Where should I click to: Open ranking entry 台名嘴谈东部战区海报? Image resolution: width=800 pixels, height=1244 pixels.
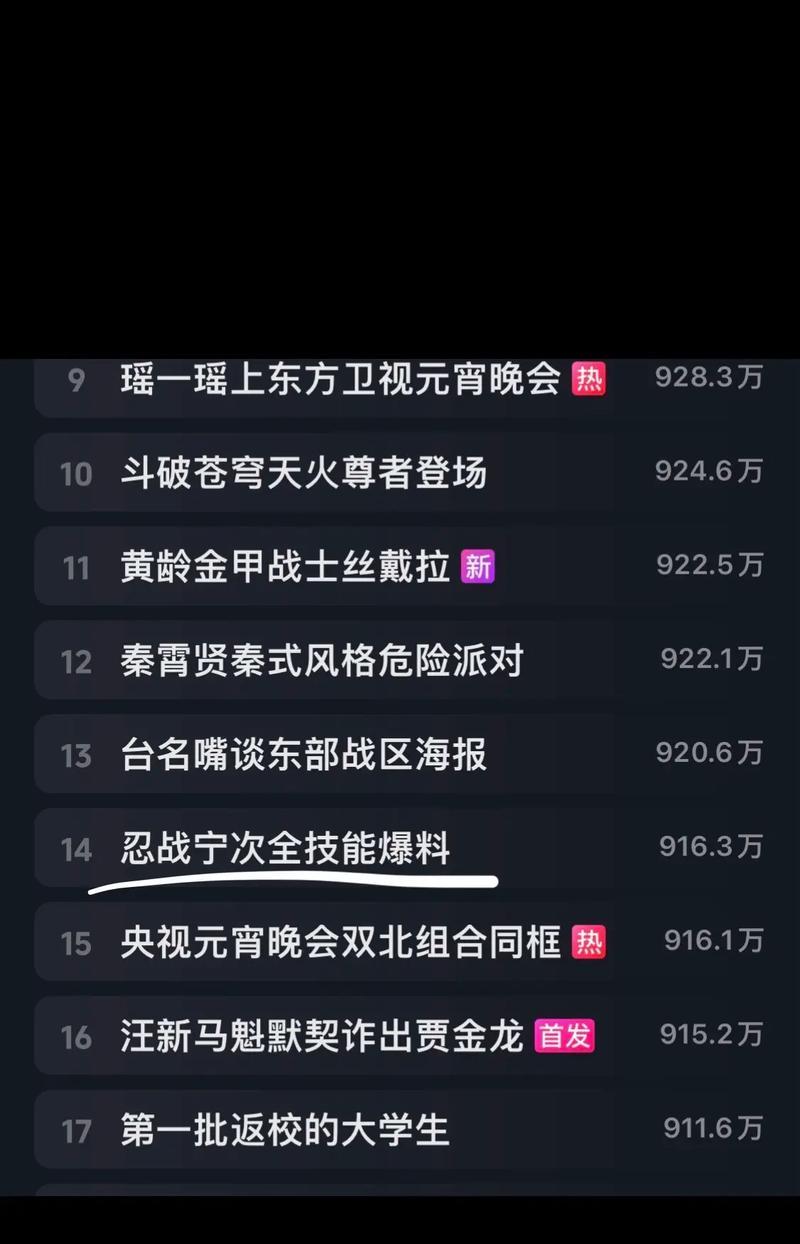(x=303, y=754)
